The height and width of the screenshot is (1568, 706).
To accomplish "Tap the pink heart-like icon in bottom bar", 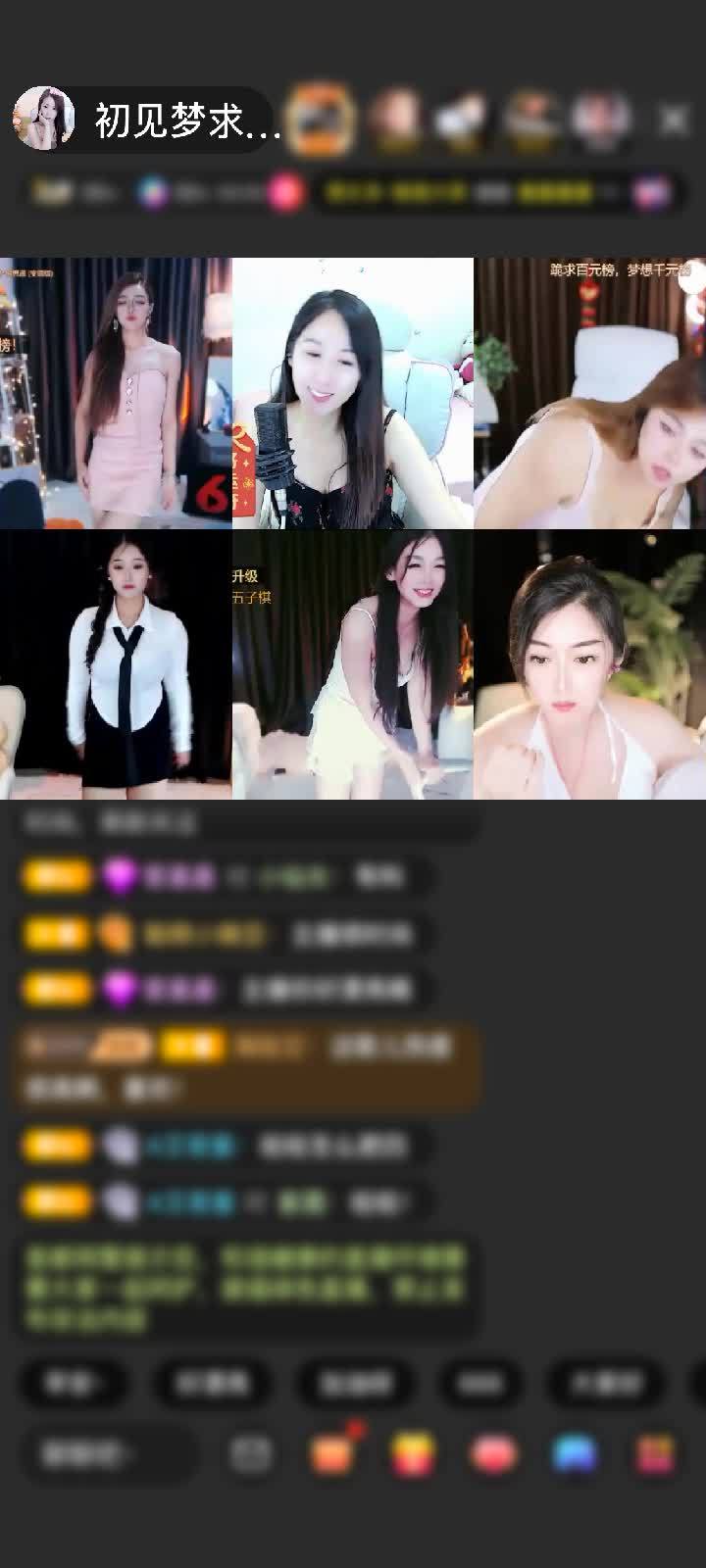I will pyautogui.click(x=494, y=1454).
